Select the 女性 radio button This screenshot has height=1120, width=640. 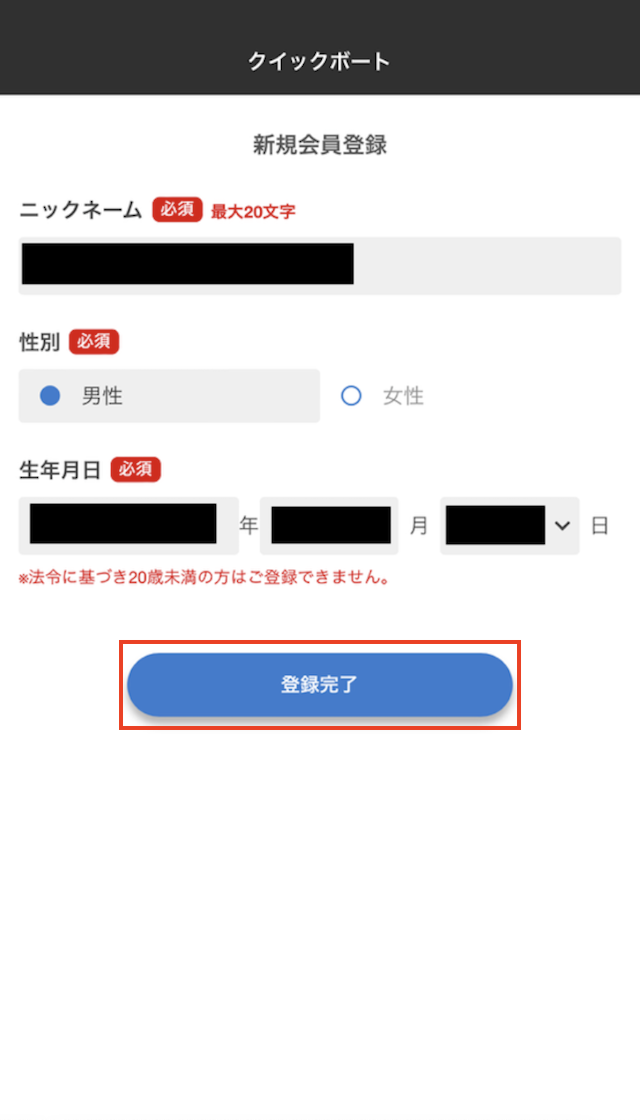351,396
